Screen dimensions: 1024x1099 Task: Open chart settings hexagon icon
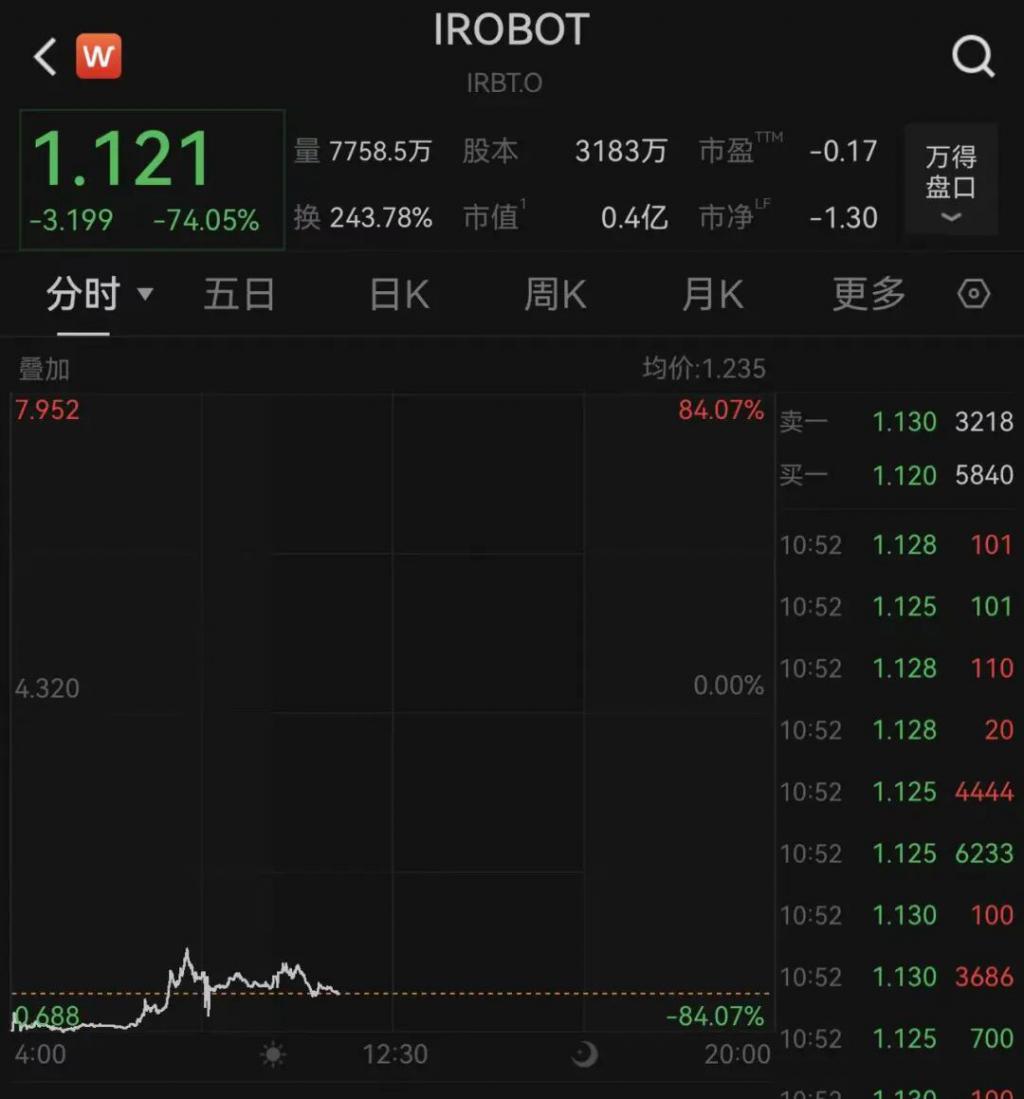coord(973,294)
